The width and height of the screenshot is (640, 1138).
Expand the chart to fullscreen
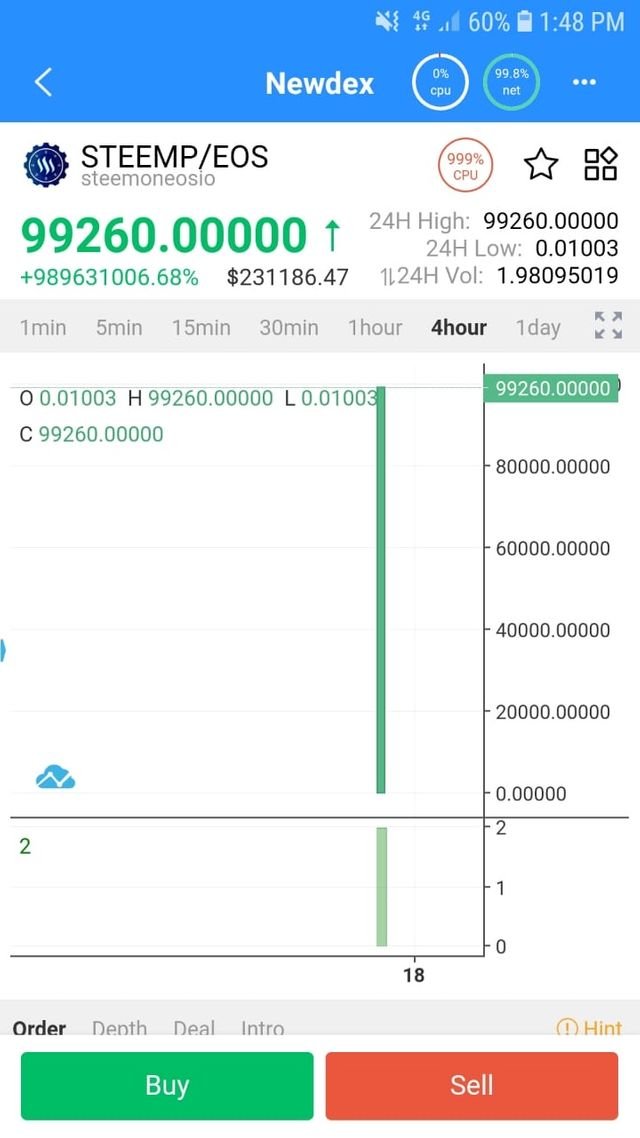pos(608,325)
